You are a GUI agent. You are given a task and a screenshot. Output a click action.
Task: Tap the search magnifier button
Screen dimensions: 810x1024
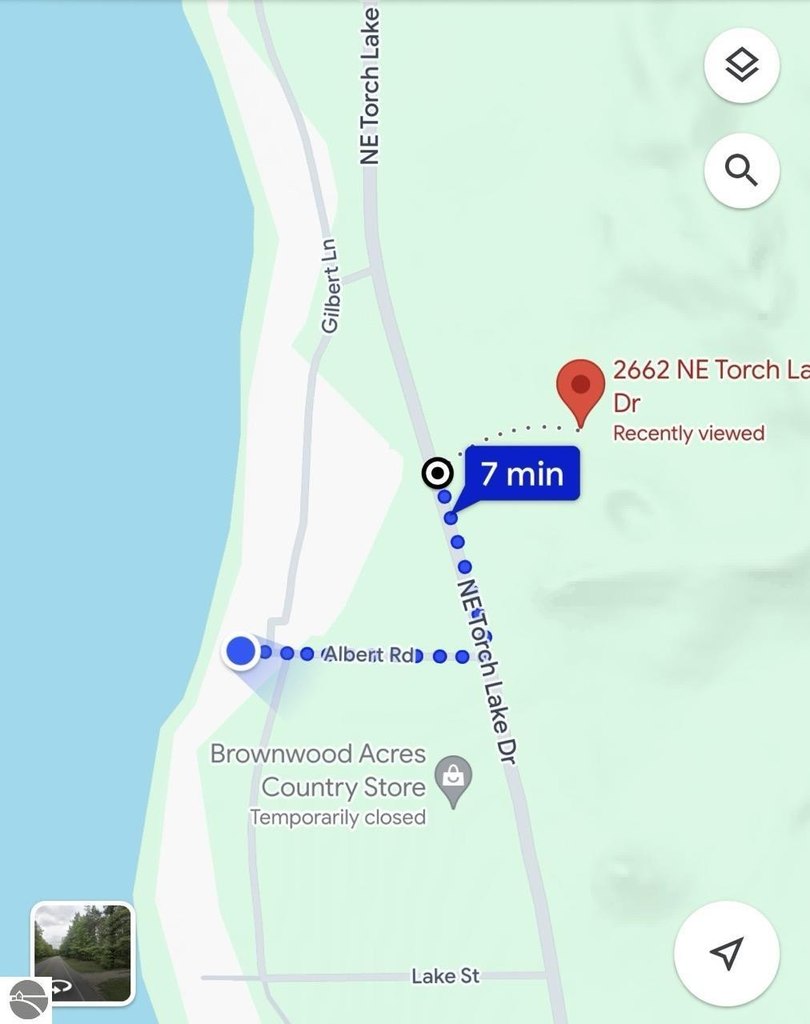[x=741, y=170]
